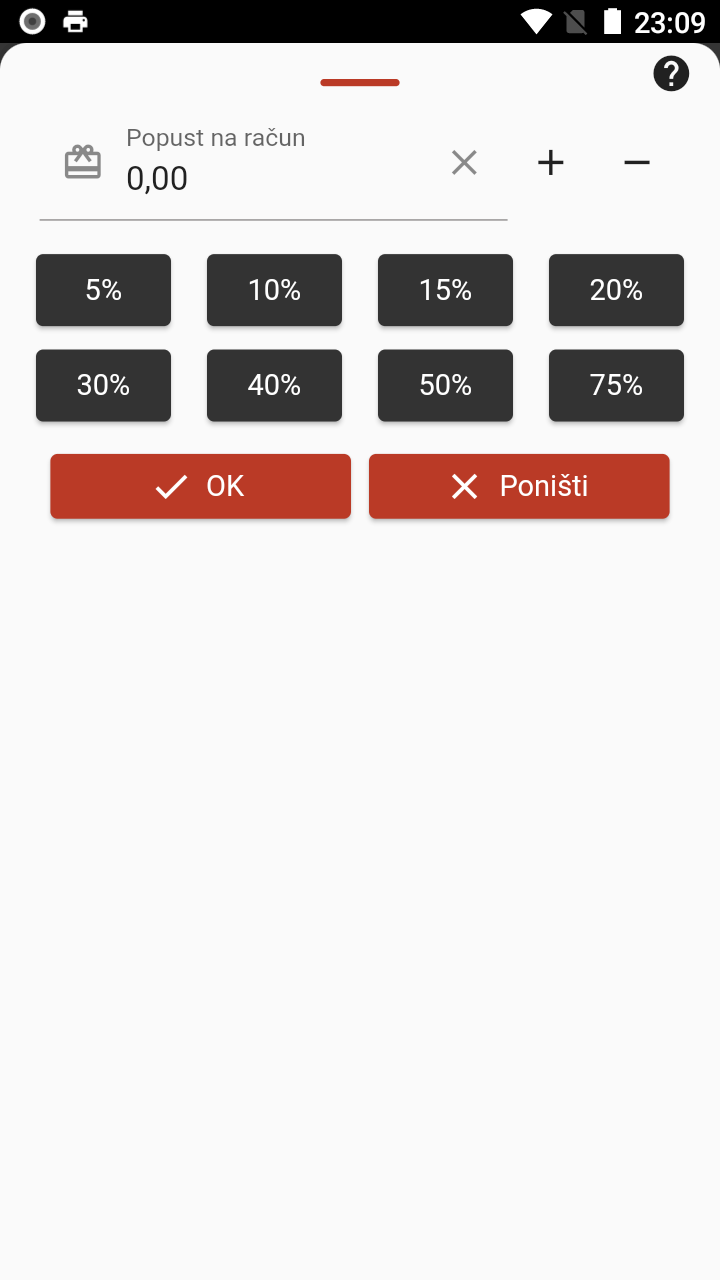Open help via the question mark icon

tap(671, 73)
